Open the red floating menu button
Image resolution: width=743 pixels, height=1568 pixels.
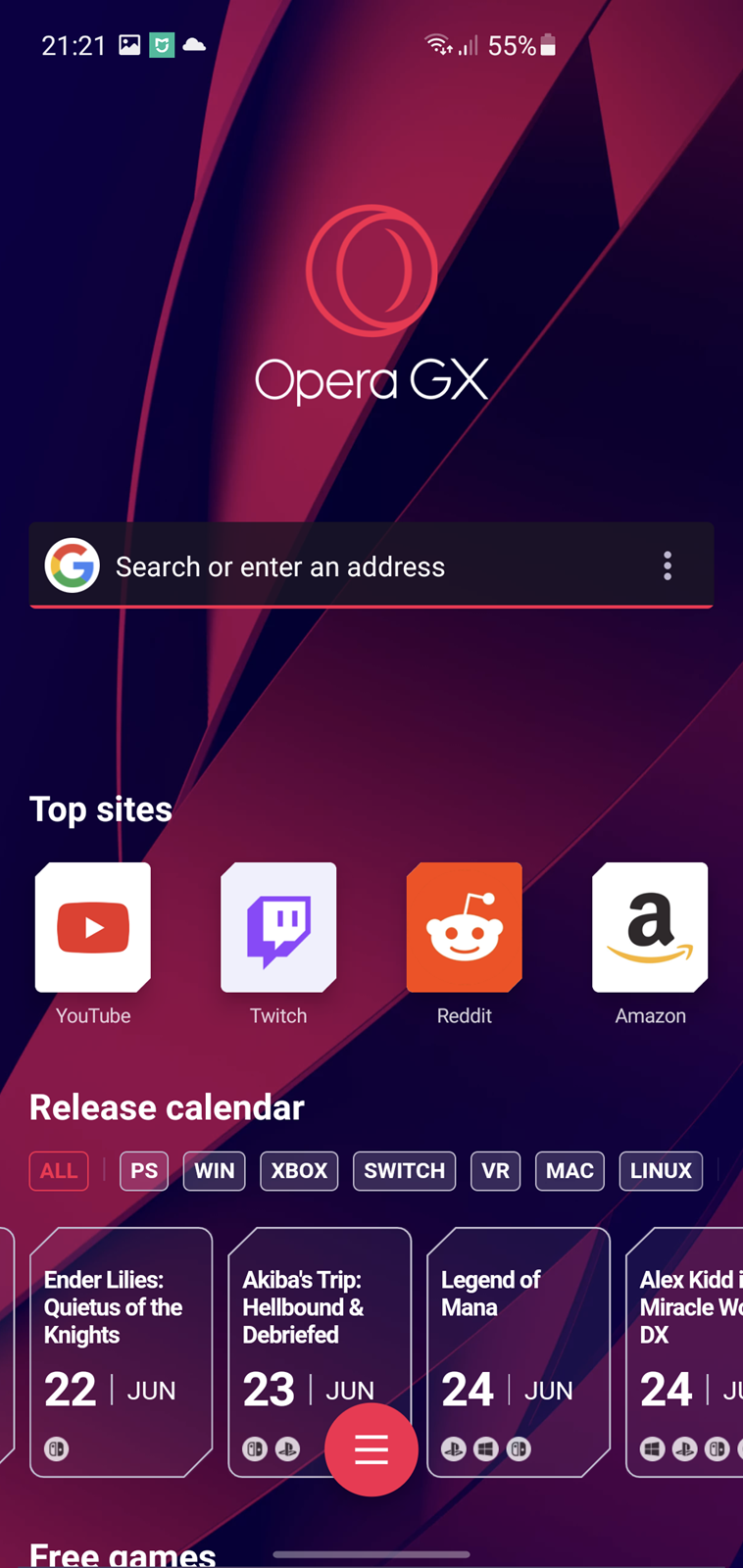pos(371,1449)
